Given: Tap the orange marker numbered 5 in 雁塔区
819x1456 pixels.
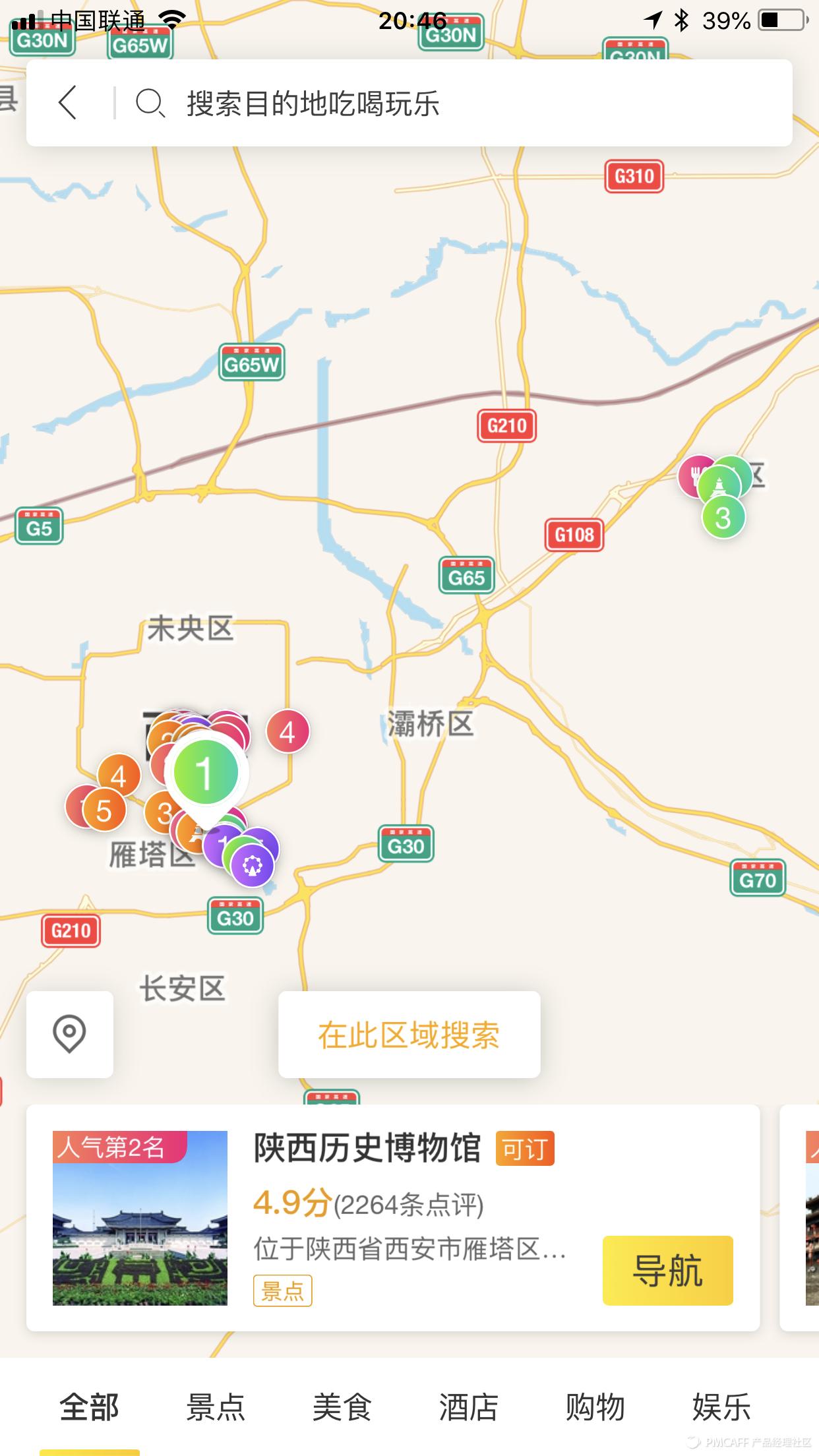Looking at the screenshot, I should tap(106, 809).
